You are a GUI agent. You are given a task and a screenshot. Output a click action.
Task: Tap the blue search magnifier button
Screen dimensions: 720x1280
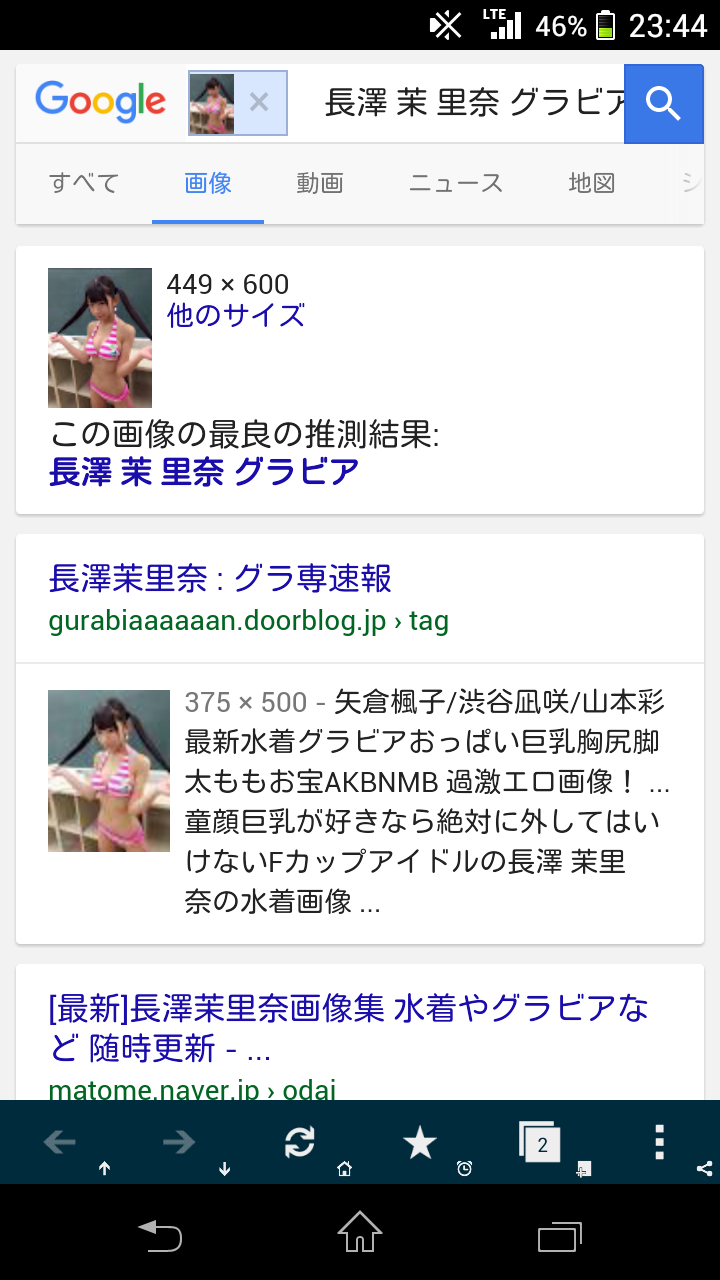663,103
